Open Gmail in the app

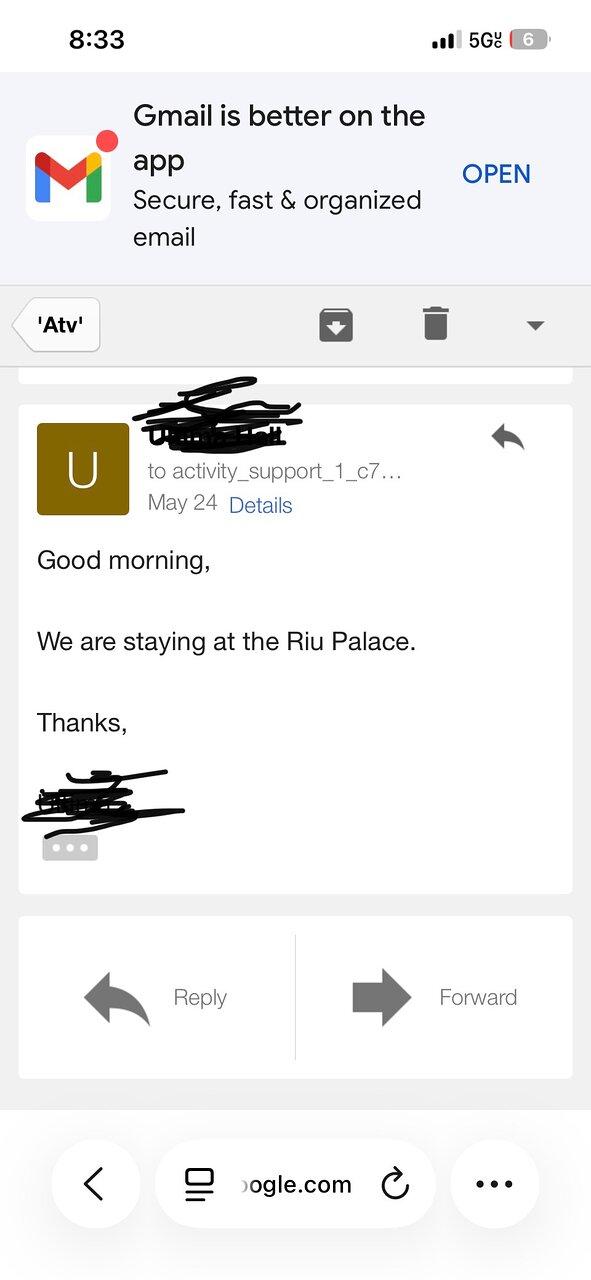pyautogui.click(x=496, y=174)
